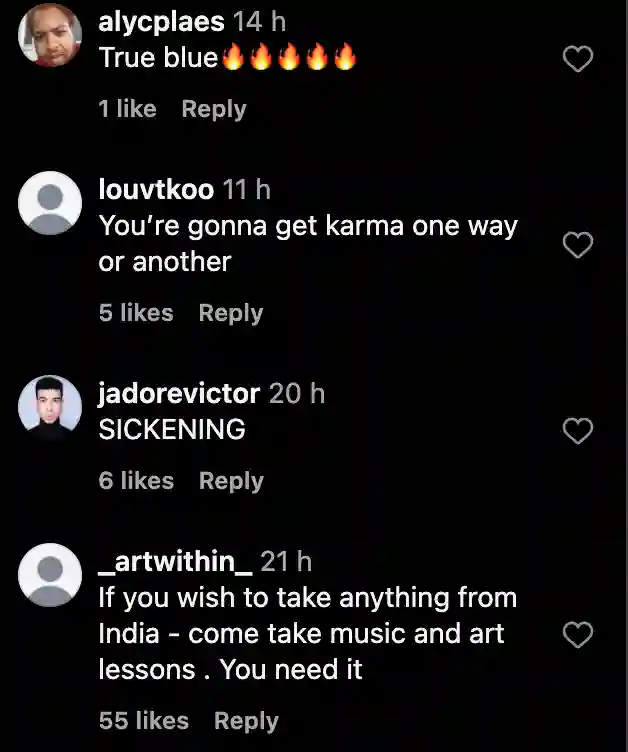
Task: View the 55 likes on _artwithin_'s comment
Action: coord(143,721)
